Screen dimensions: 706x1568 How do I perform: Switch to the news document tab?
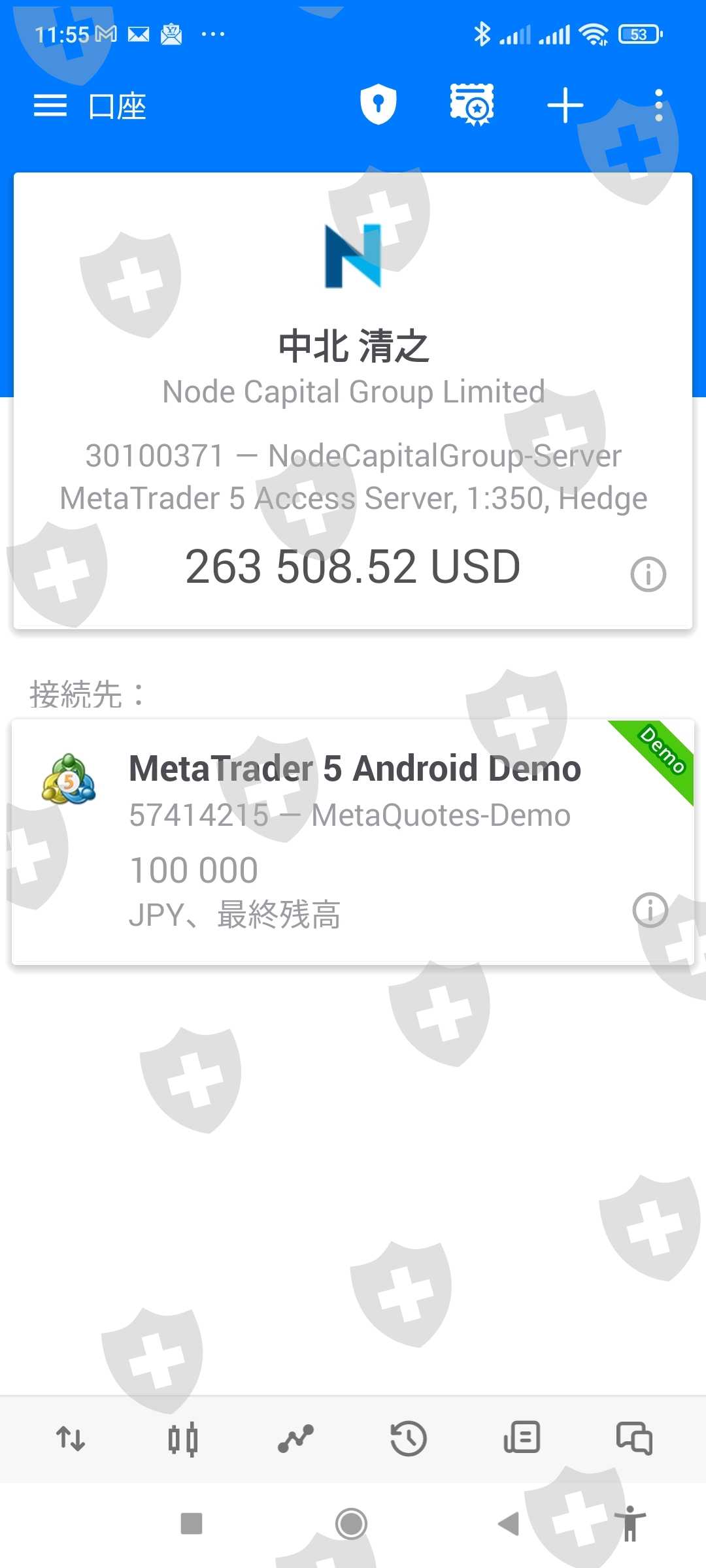522,1437
